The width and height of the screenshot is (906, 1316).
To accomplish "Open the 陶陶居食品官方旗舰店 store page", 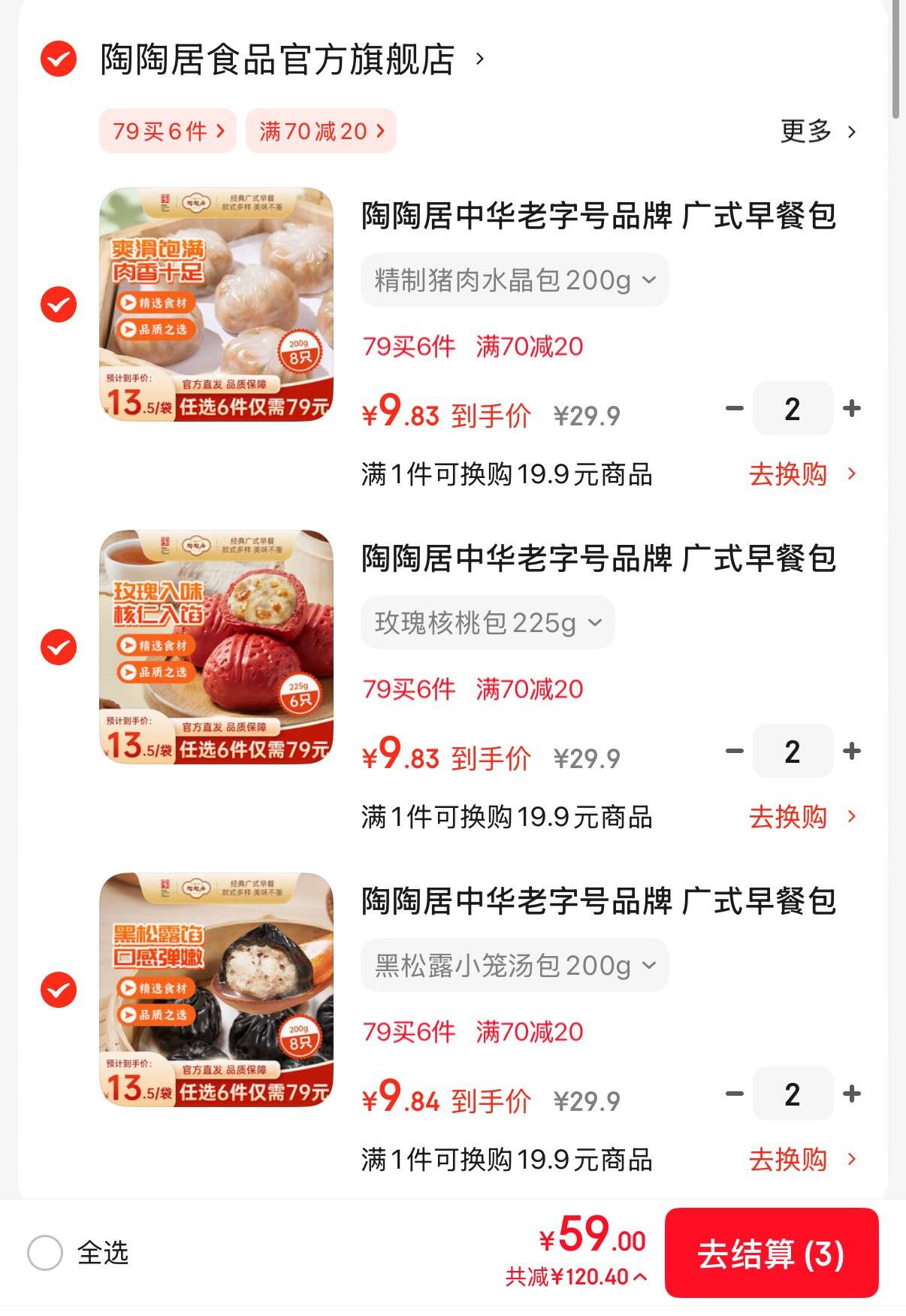I will [x=278, y=59].
